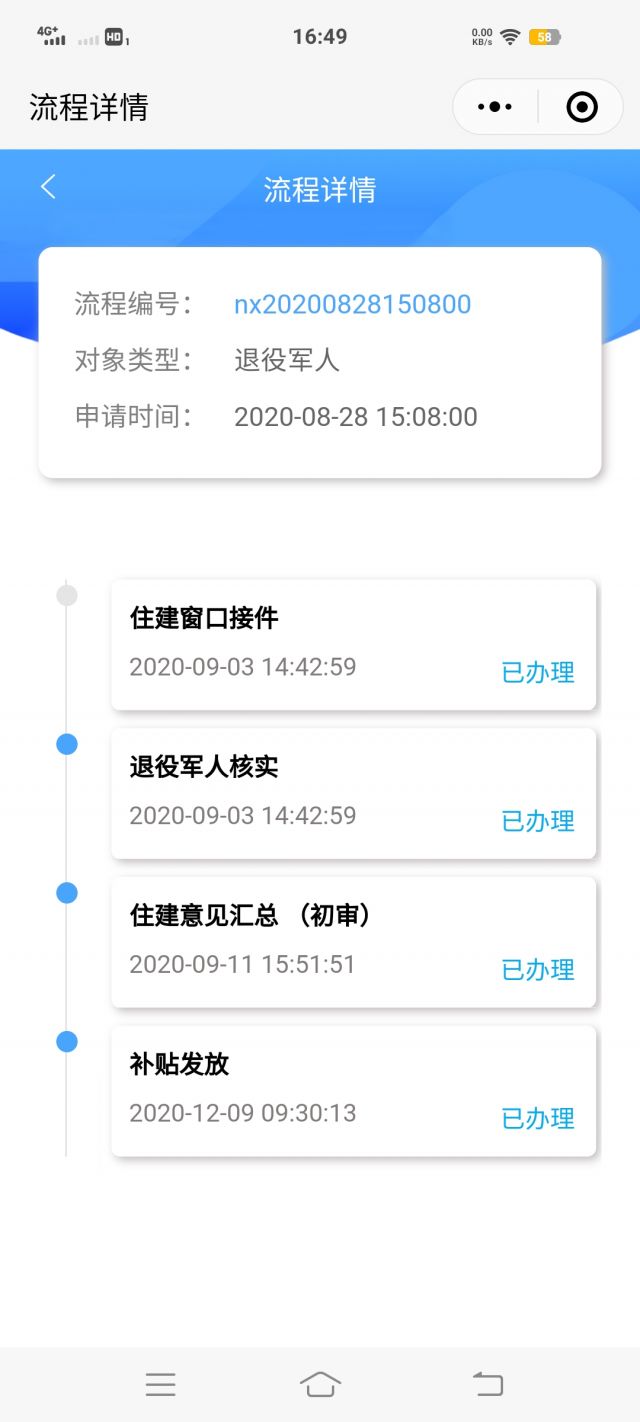The height and width of the screenshot is (1422, 640).
Task: Tap the system back button
Action: pyautogui.click(x=487, y=1384)
